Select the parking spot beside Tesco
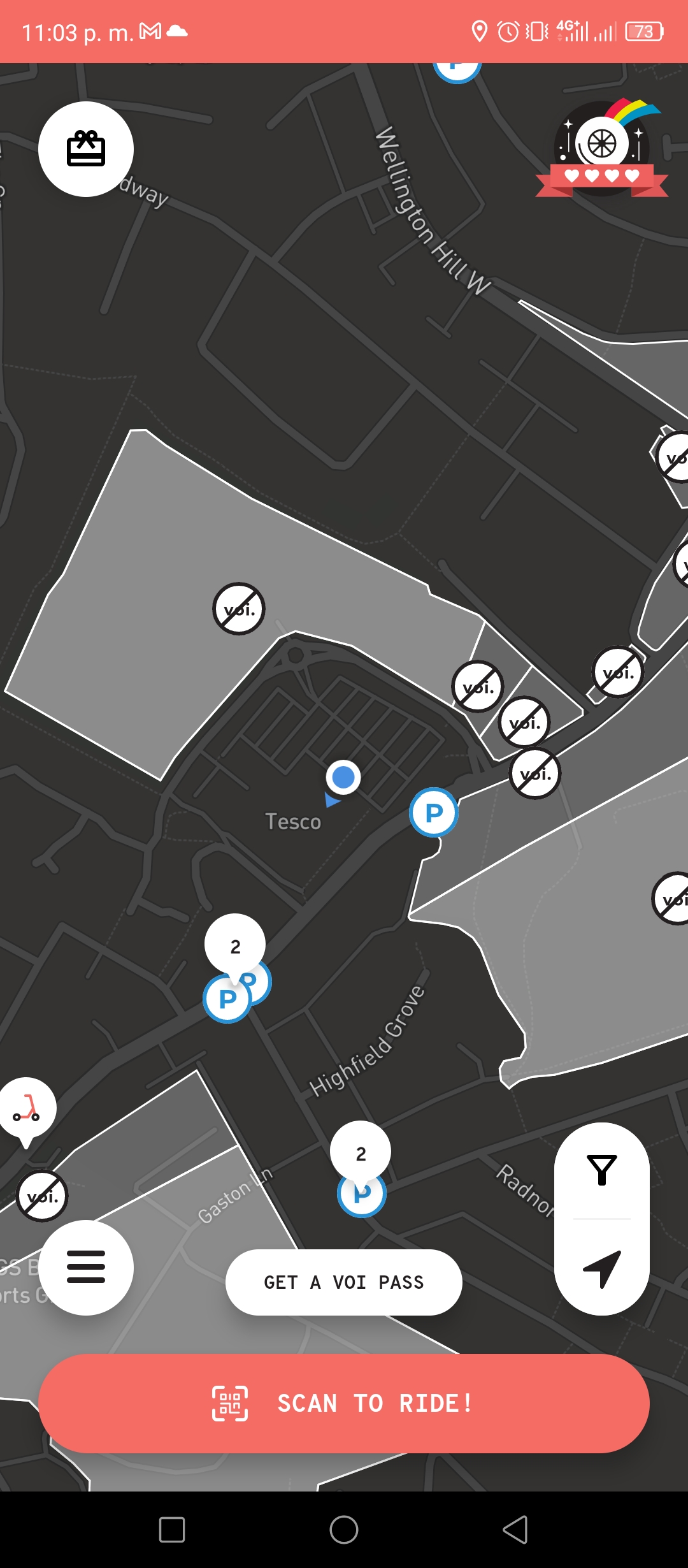The width and height of the screenshot is (688, 1568). pos(434,812)
